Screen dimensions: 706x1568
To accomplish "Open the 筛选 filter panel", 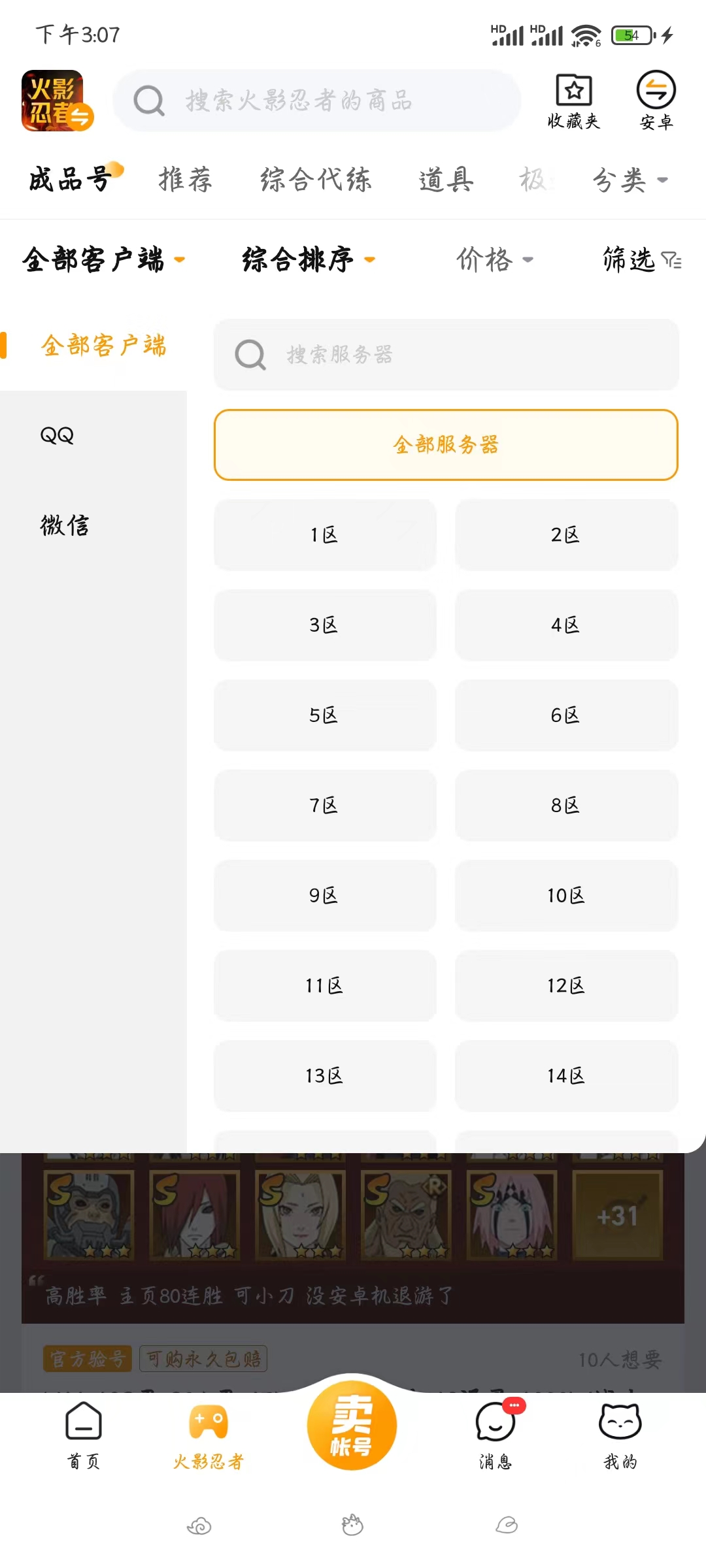I will coord(641,259).
